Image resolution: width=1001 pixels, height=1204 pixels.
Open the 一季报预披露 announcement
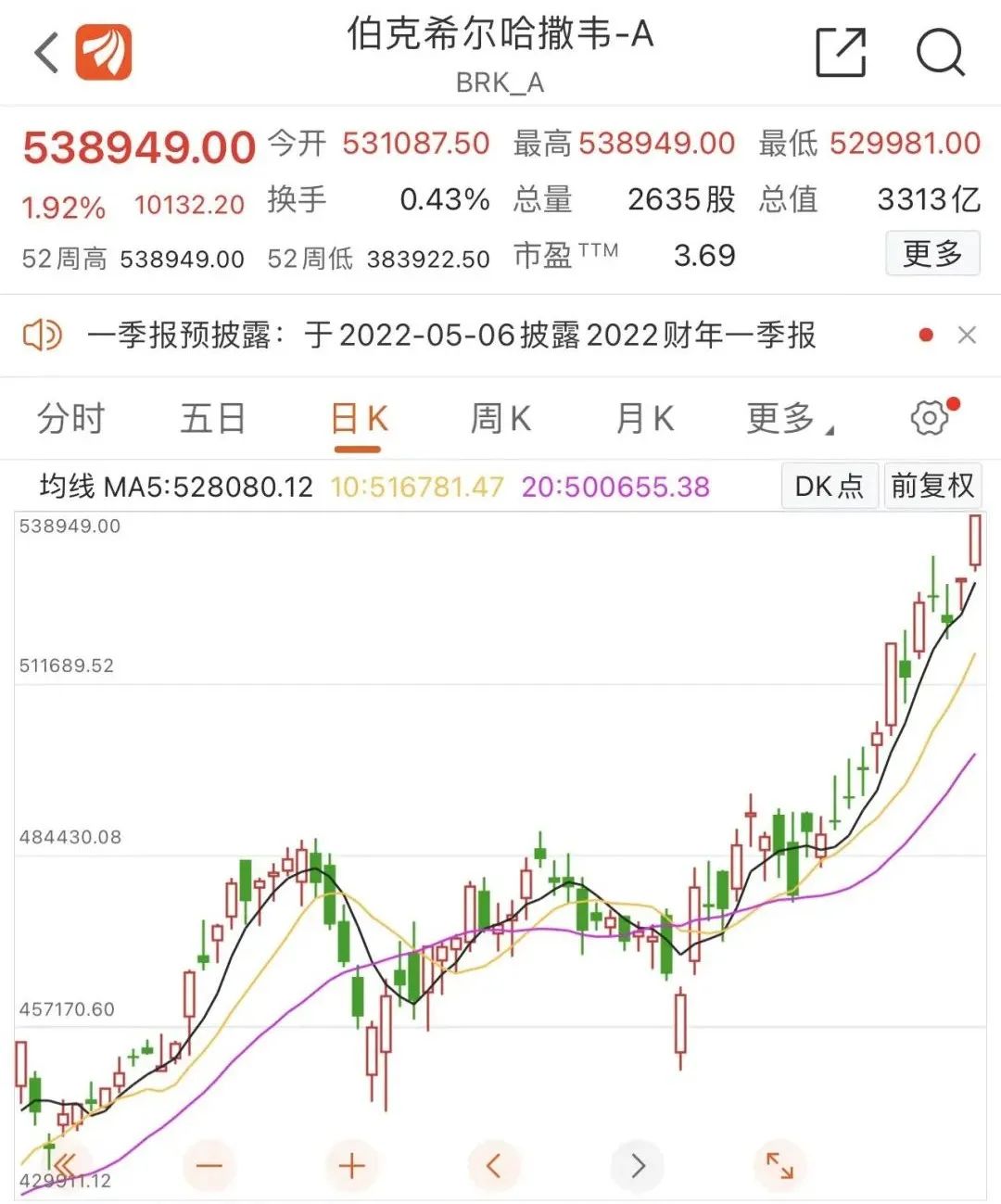451,336
